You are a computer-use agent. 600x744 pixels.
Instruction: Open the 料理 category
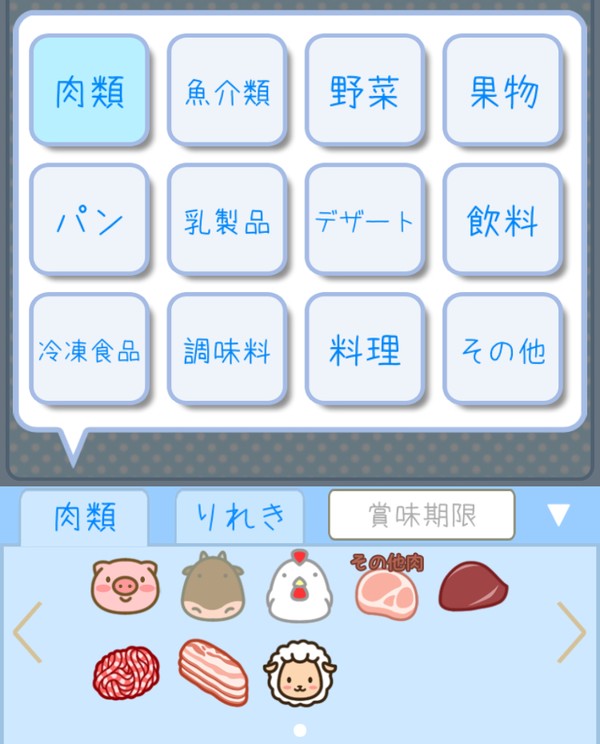[365, 349]
